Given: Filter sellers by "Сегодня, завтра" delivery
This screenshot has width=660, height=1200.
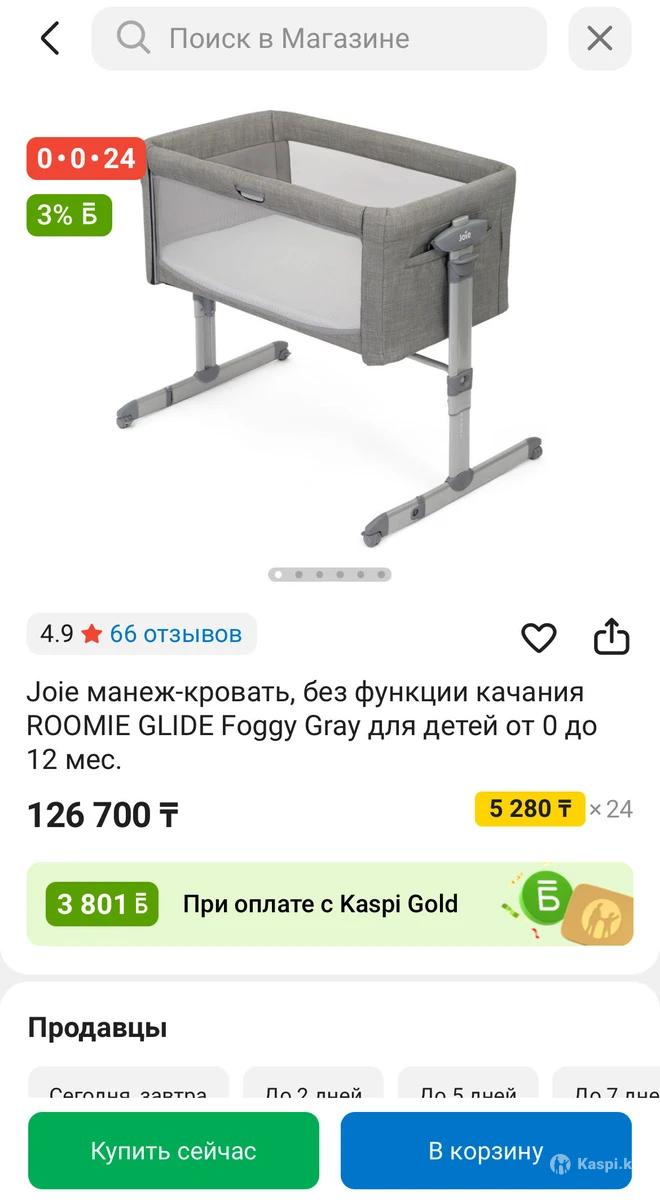Looking at the screenshot, I should tap(128, 1090).
